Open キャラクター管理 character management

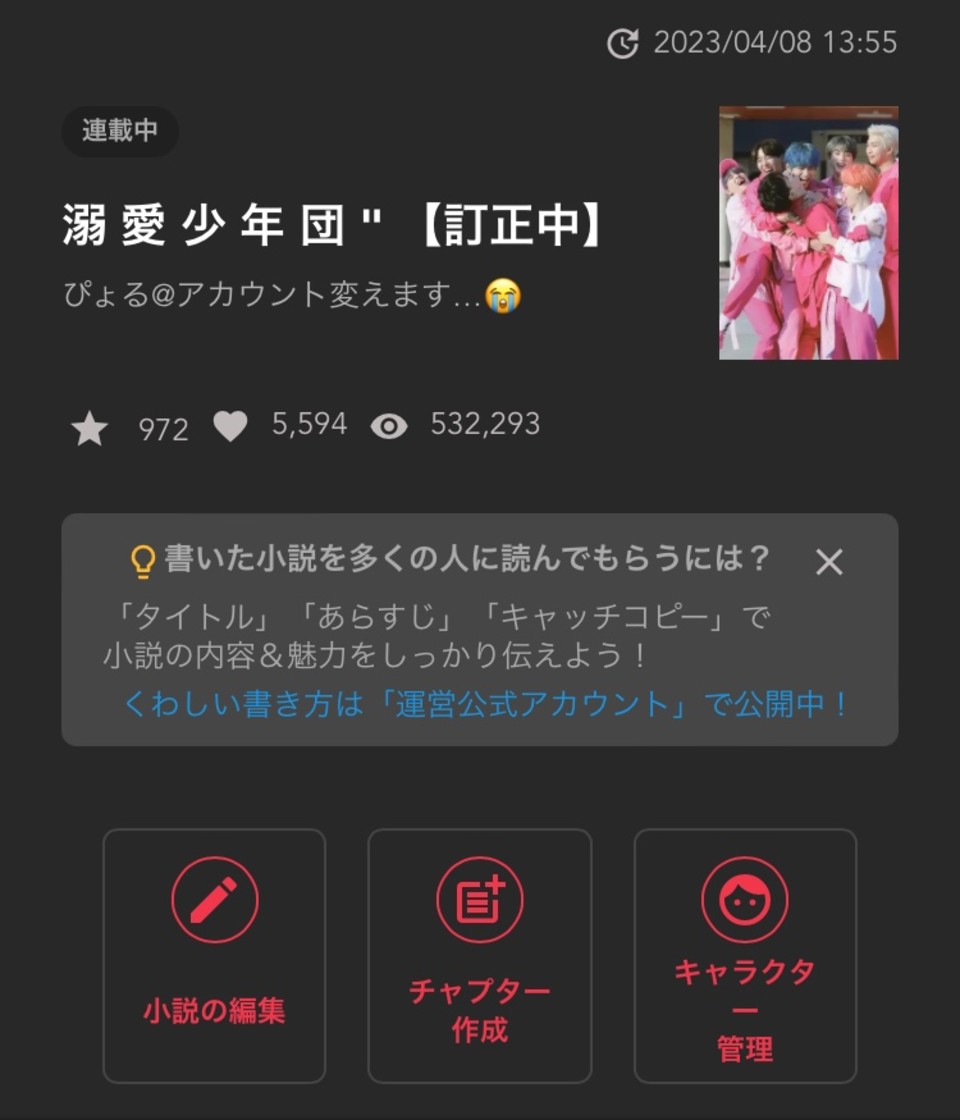[x=745, y=955]
